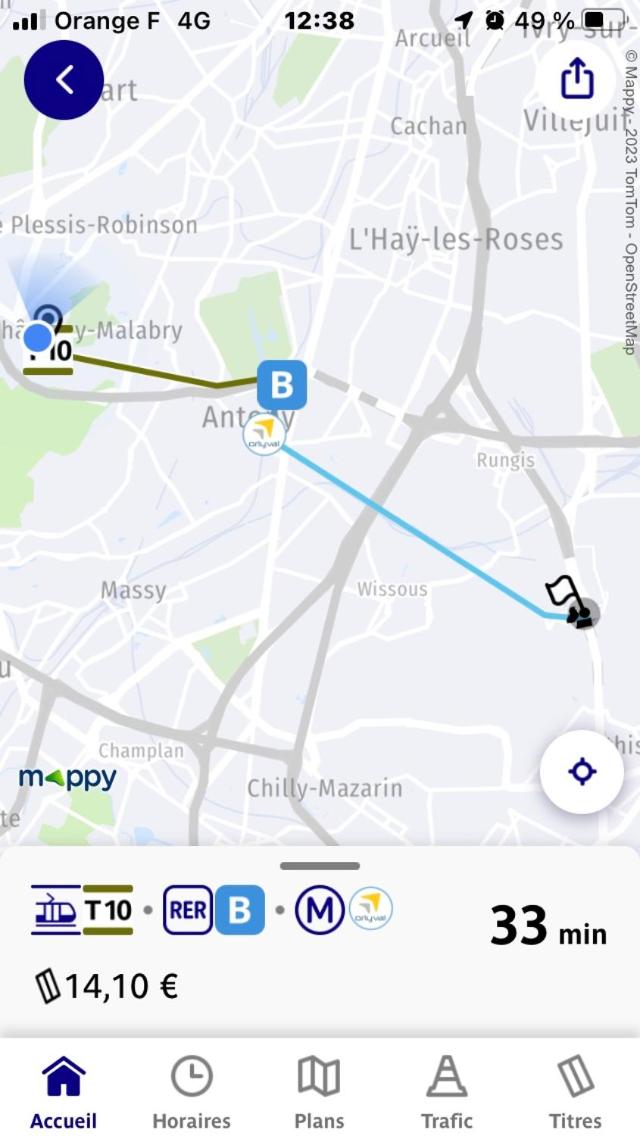
Task: Switch to the Accueil tab
Action: 64,1092
